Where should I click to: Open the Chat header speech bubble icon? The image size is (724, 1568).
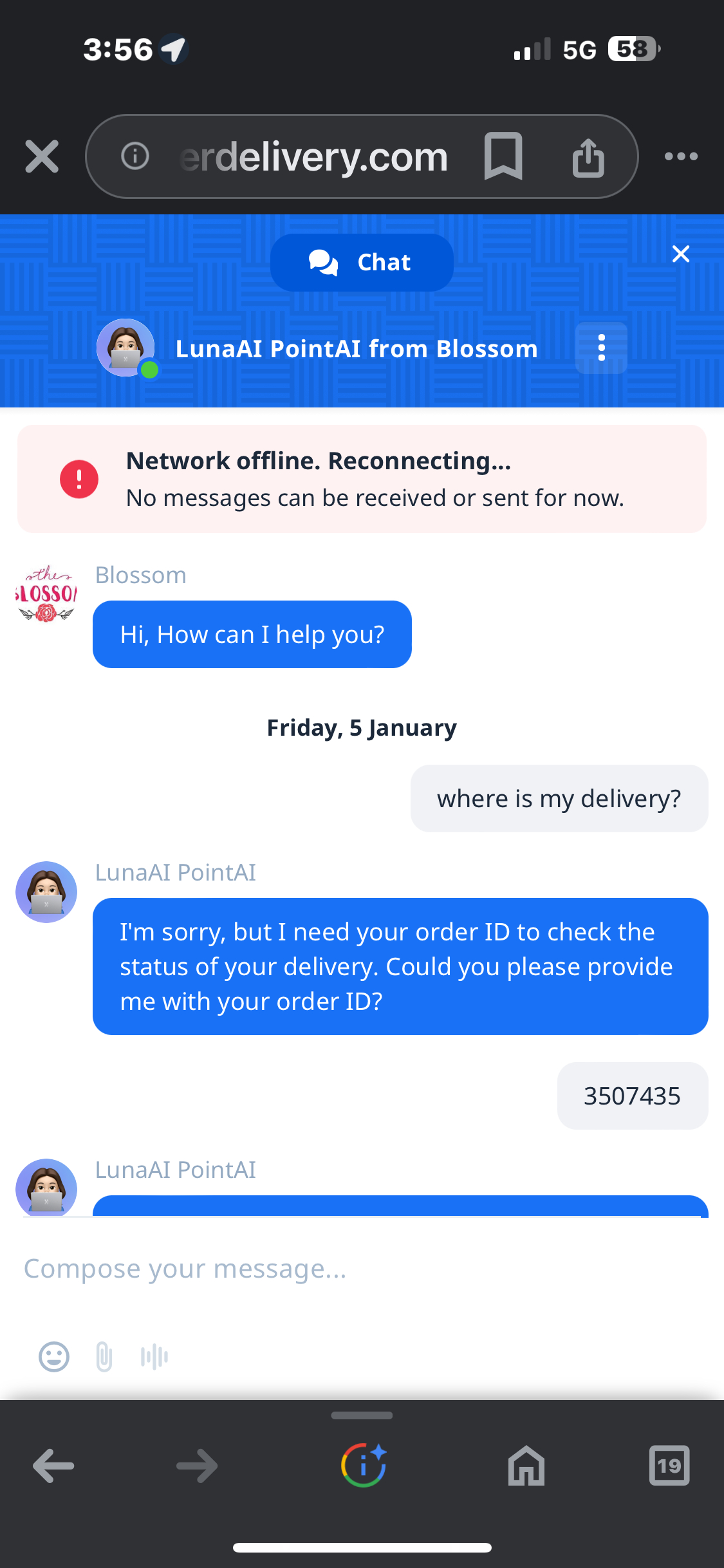pyautogui.click(x=322, y=262)
